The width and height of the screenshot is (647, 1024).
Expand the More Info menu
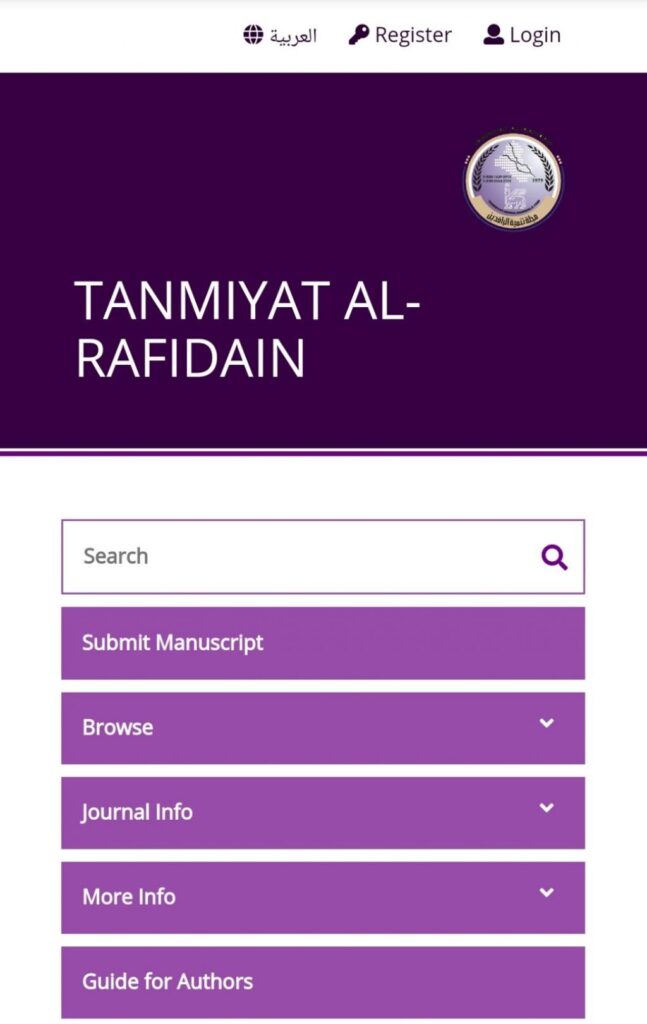point(322,897)
